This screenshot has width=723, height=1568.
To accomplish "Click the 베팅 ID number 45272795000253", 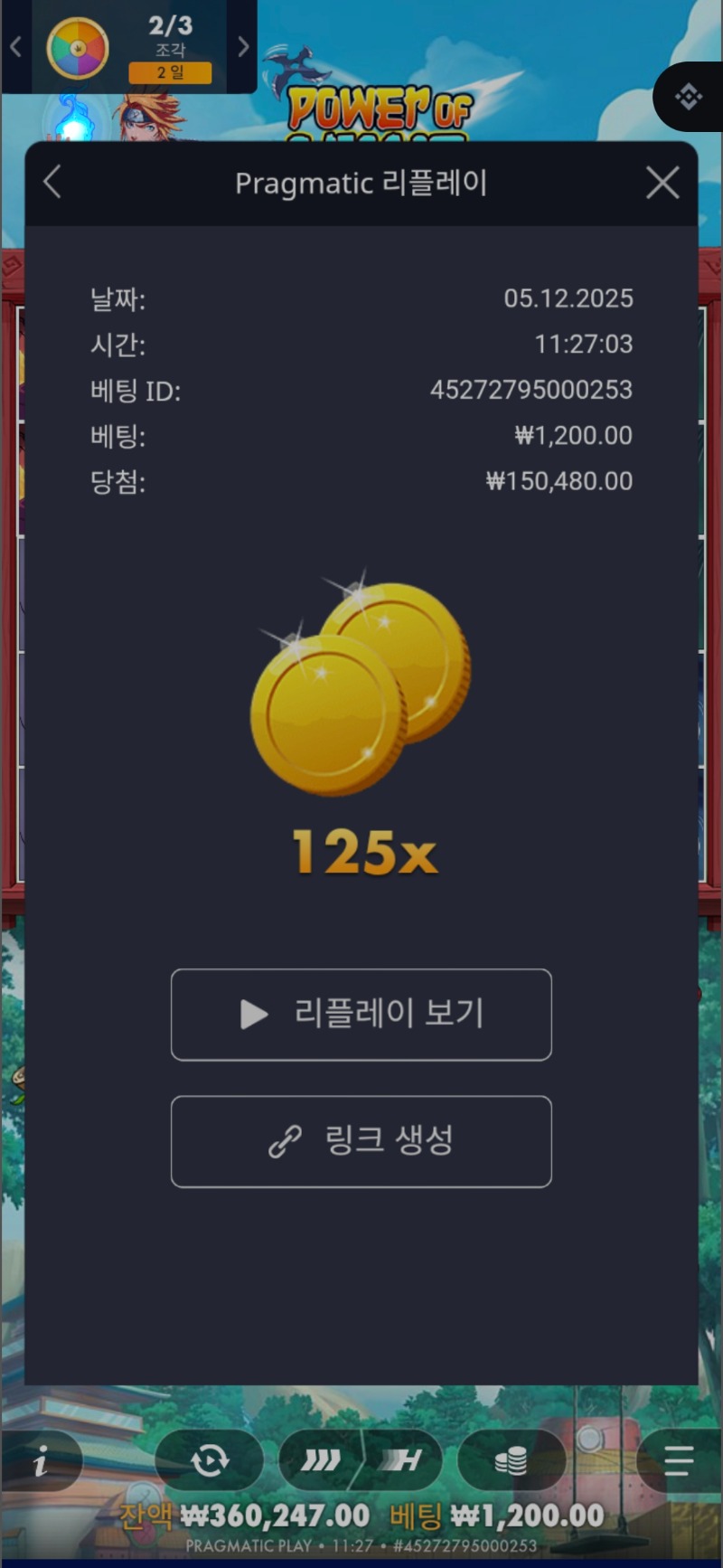I will 533,391.
